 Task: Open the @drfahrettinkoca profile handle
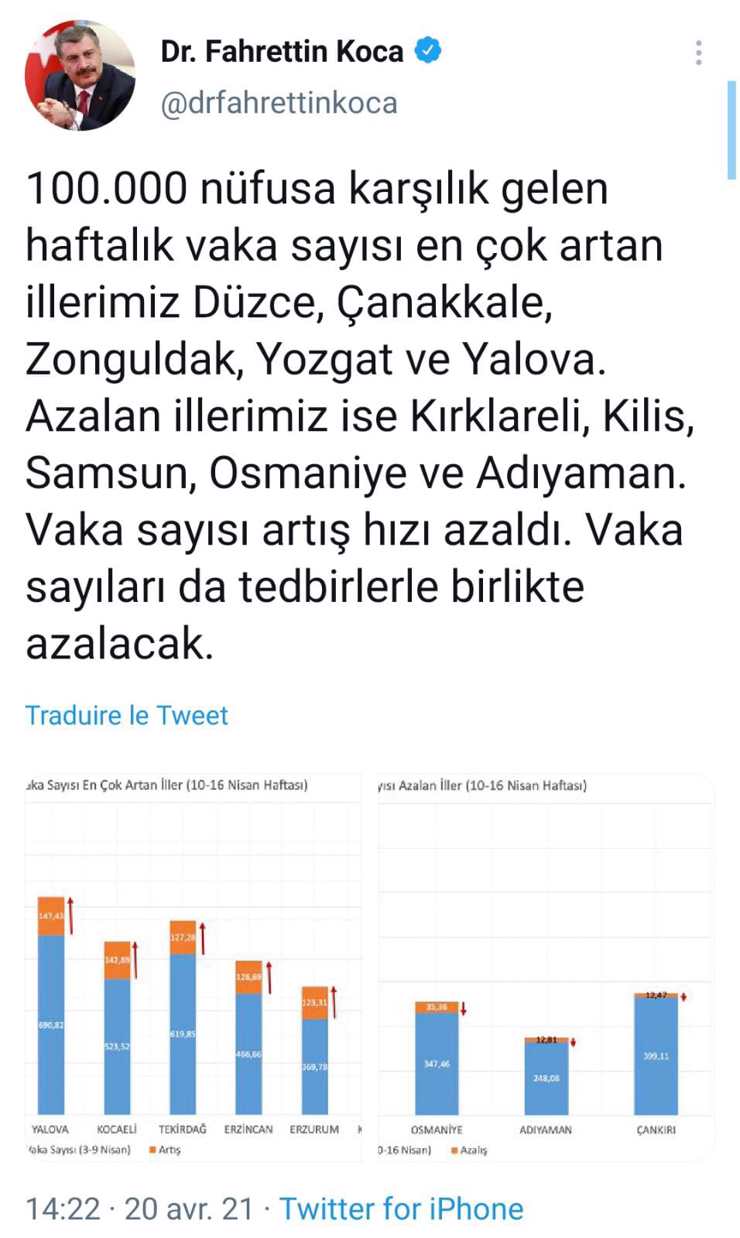(x=279, y=102)
